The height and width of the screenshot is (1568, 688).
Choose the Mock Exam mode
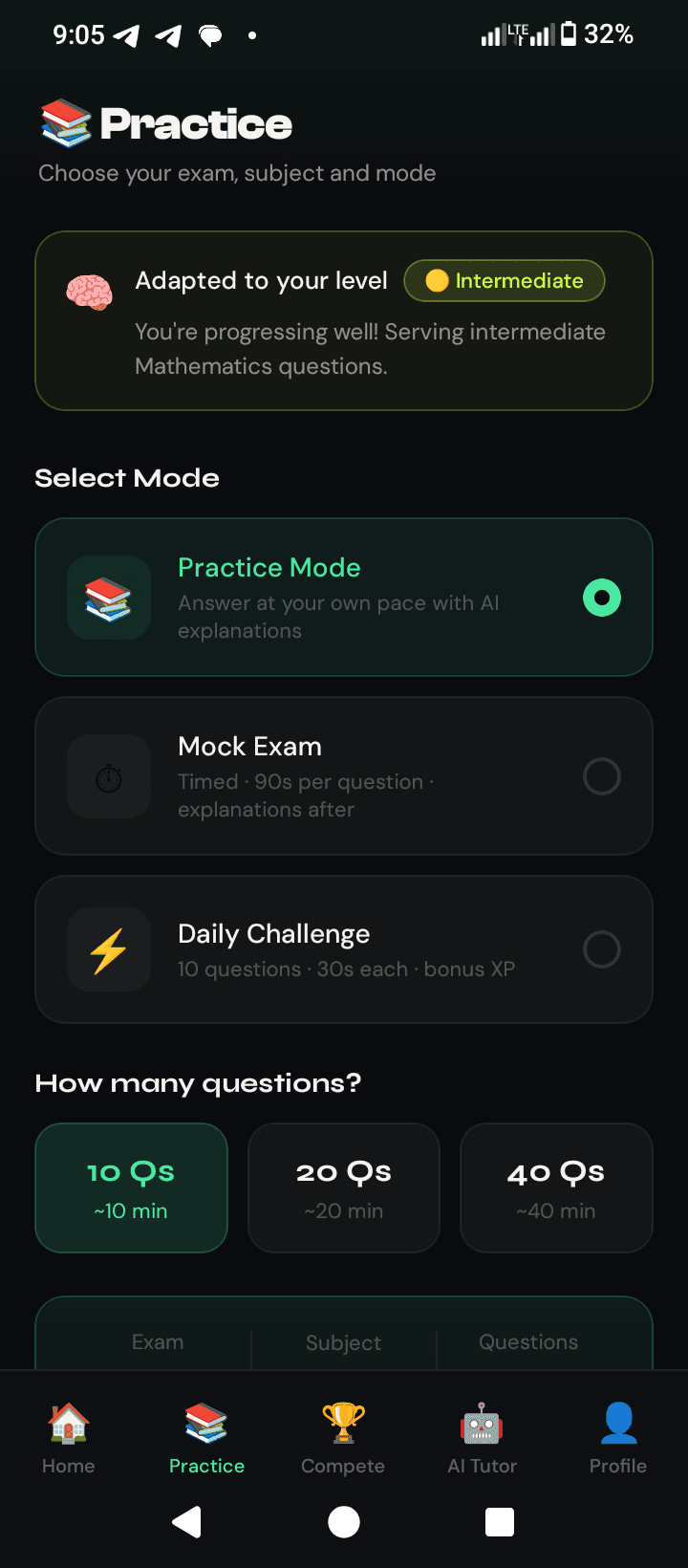click(x=344, y=776)
